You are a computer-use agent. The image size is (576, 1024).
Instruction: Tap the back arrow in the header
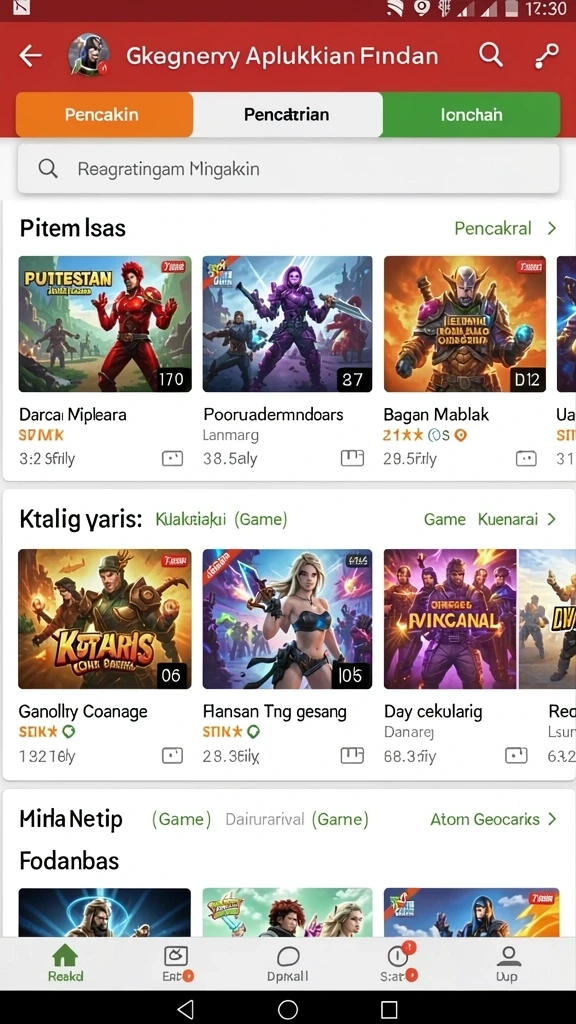tap(31, 56)
